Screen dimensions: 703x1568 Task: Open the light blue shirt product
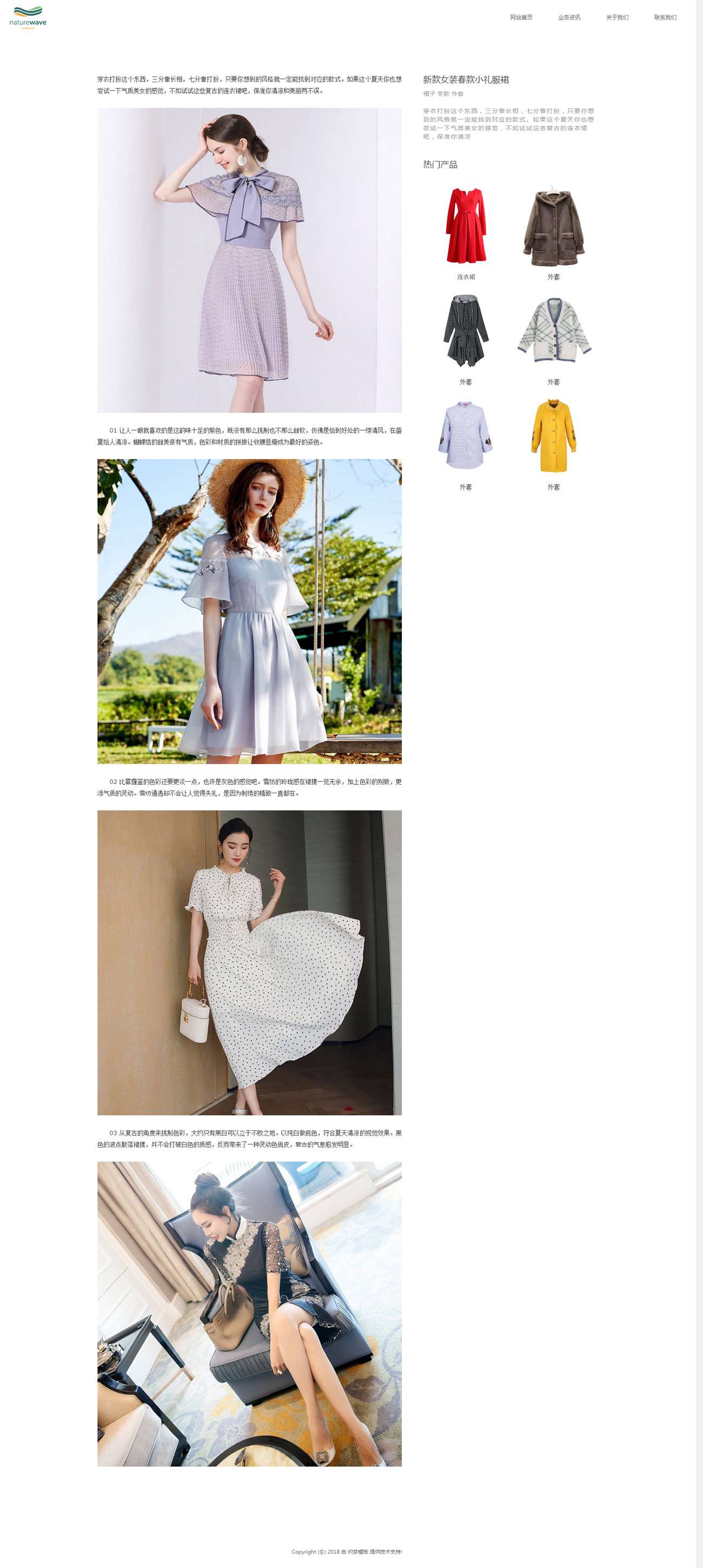(x=466, y=437)
